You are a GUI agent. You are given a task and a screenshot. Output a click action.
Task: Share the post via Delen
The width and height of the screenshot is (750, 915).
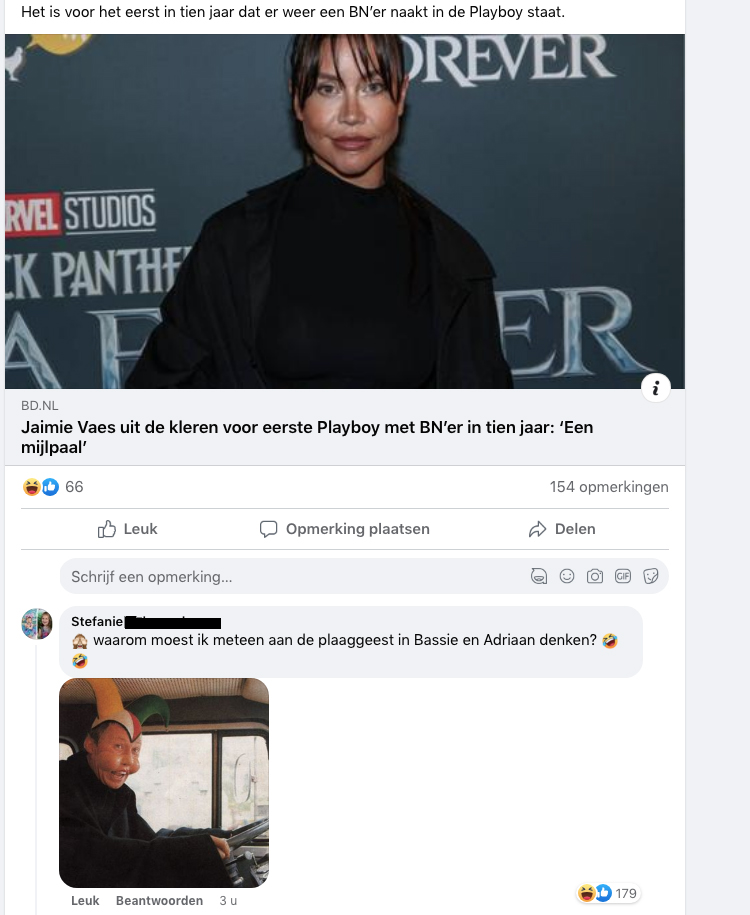tap(562, 529)
